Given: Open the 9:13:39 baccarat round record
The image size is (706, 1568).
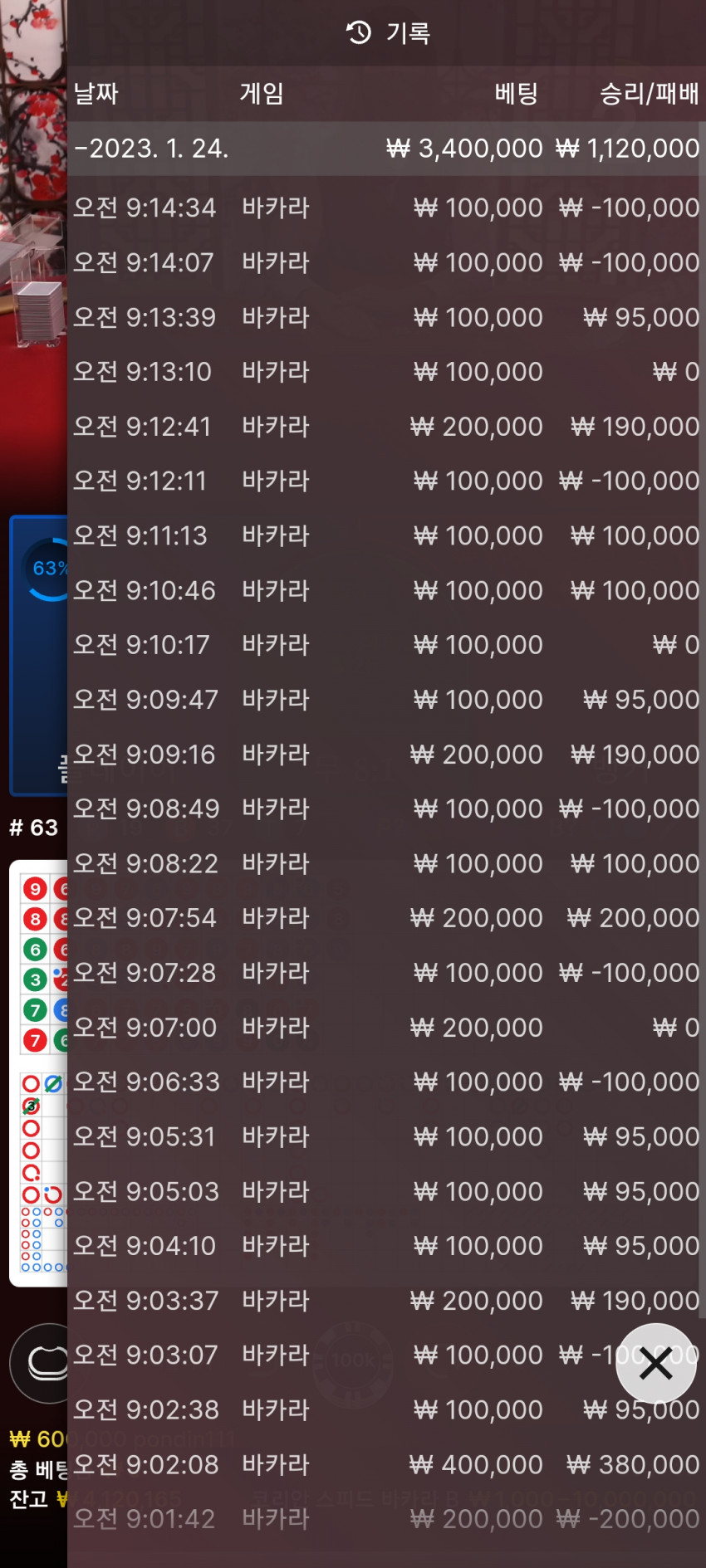Looking at the screenshot, I should [x=385, y=317].
